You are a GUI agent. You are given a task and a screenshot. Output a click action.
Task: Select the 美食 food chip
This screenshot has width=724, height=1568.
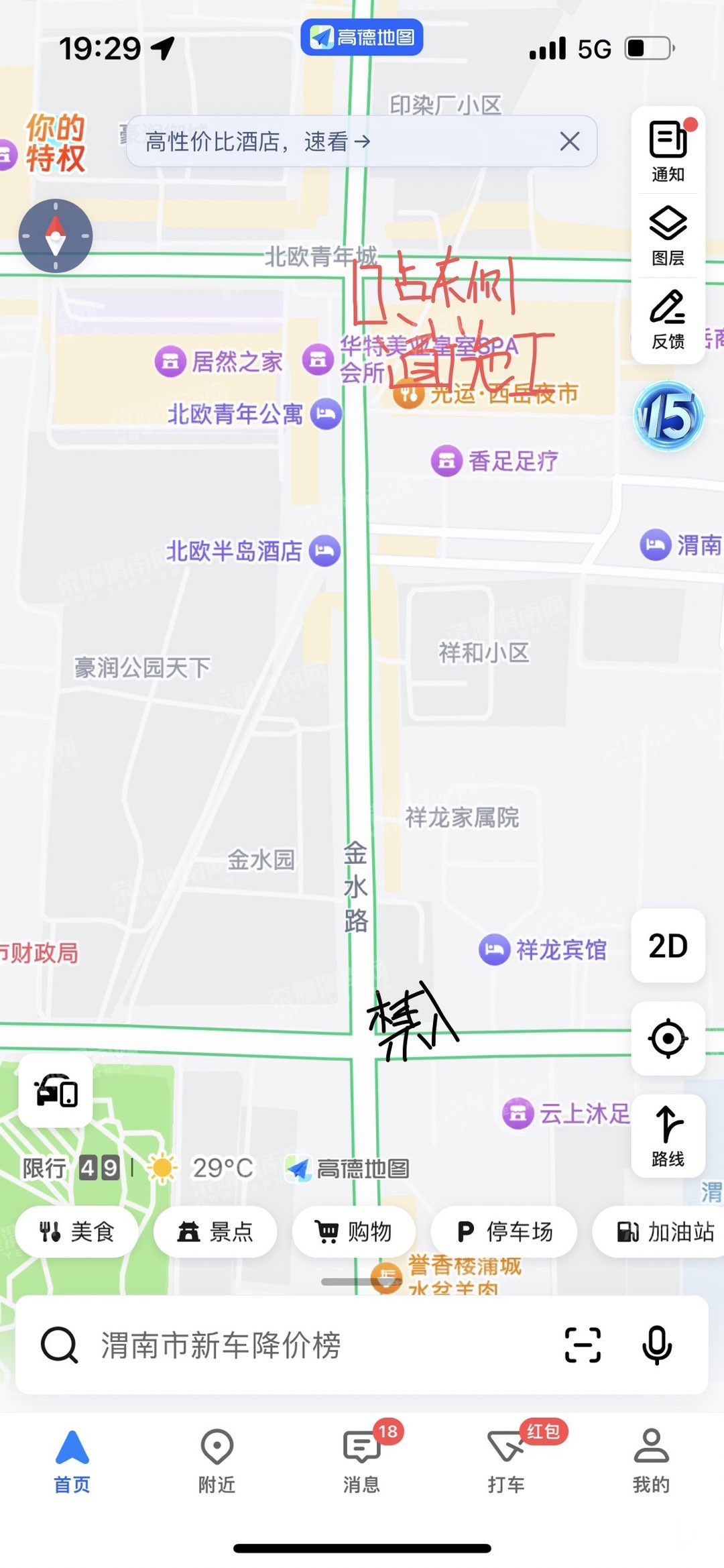point(76,1231)
